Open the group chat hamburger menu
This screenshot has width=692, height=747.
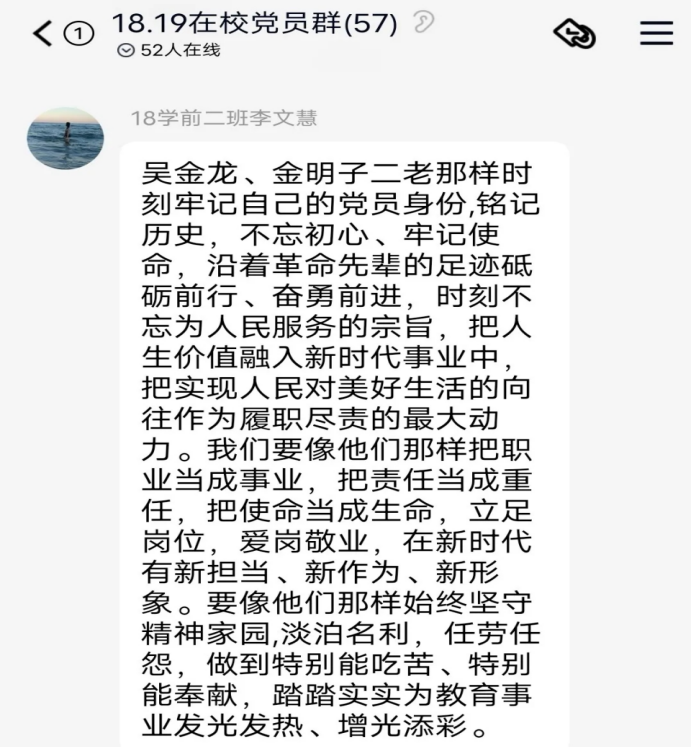coord(656,33)
